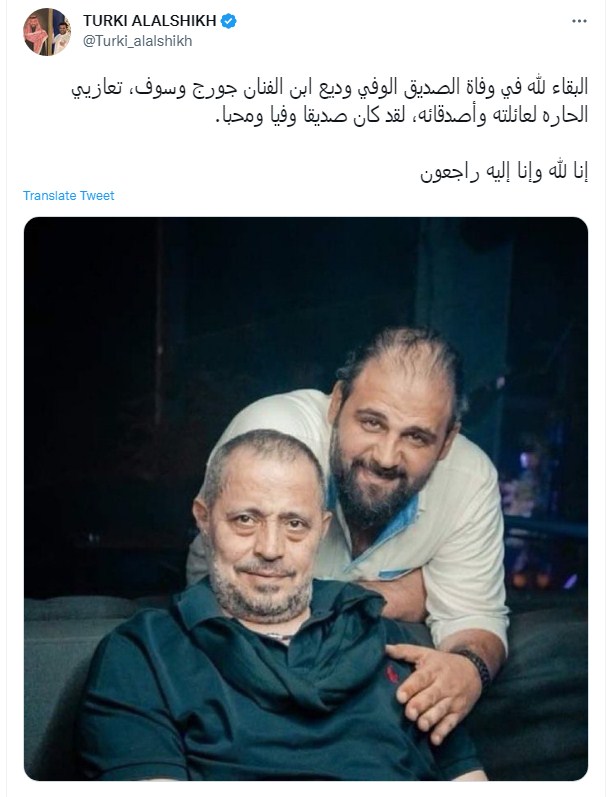Open the tweet's three-dot overflow menu

tap(580, 21)
